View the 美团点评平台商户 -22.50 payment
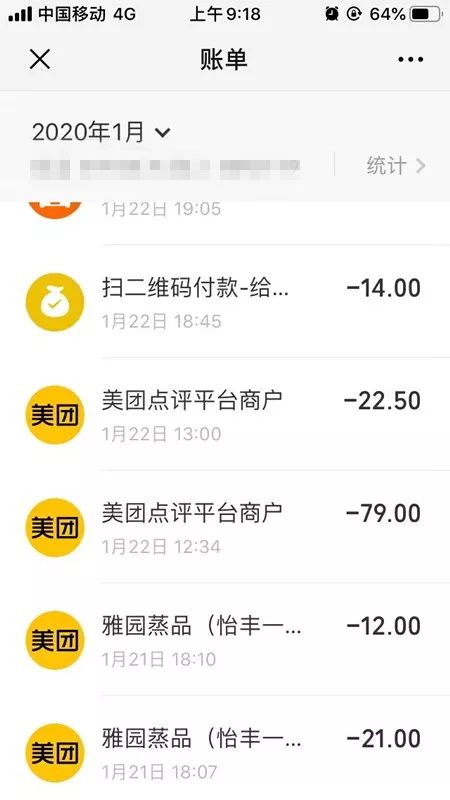 tap(225, 414)
